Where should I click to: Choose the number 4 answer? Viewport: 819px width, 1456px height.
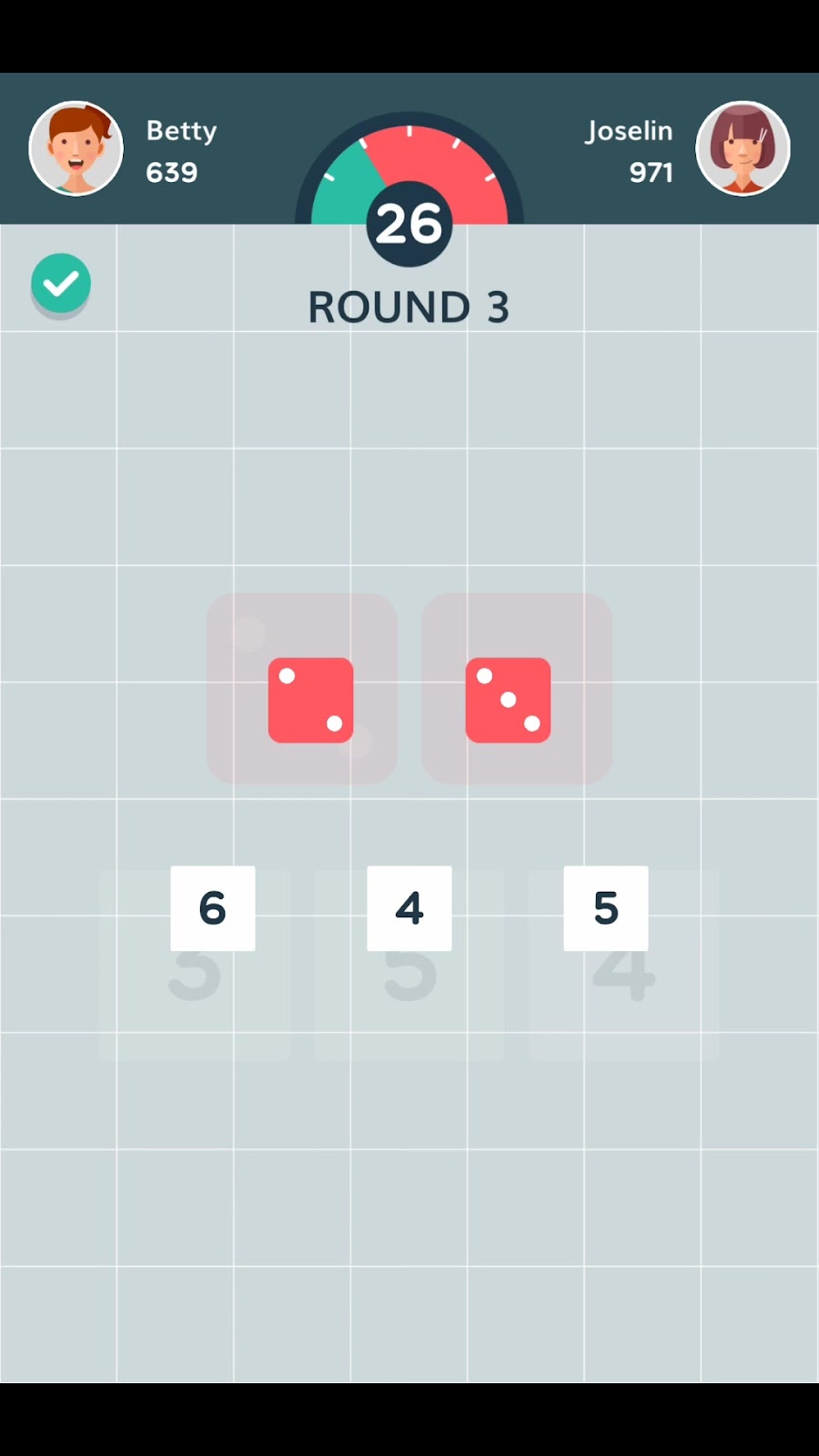(x=409, y=908)
